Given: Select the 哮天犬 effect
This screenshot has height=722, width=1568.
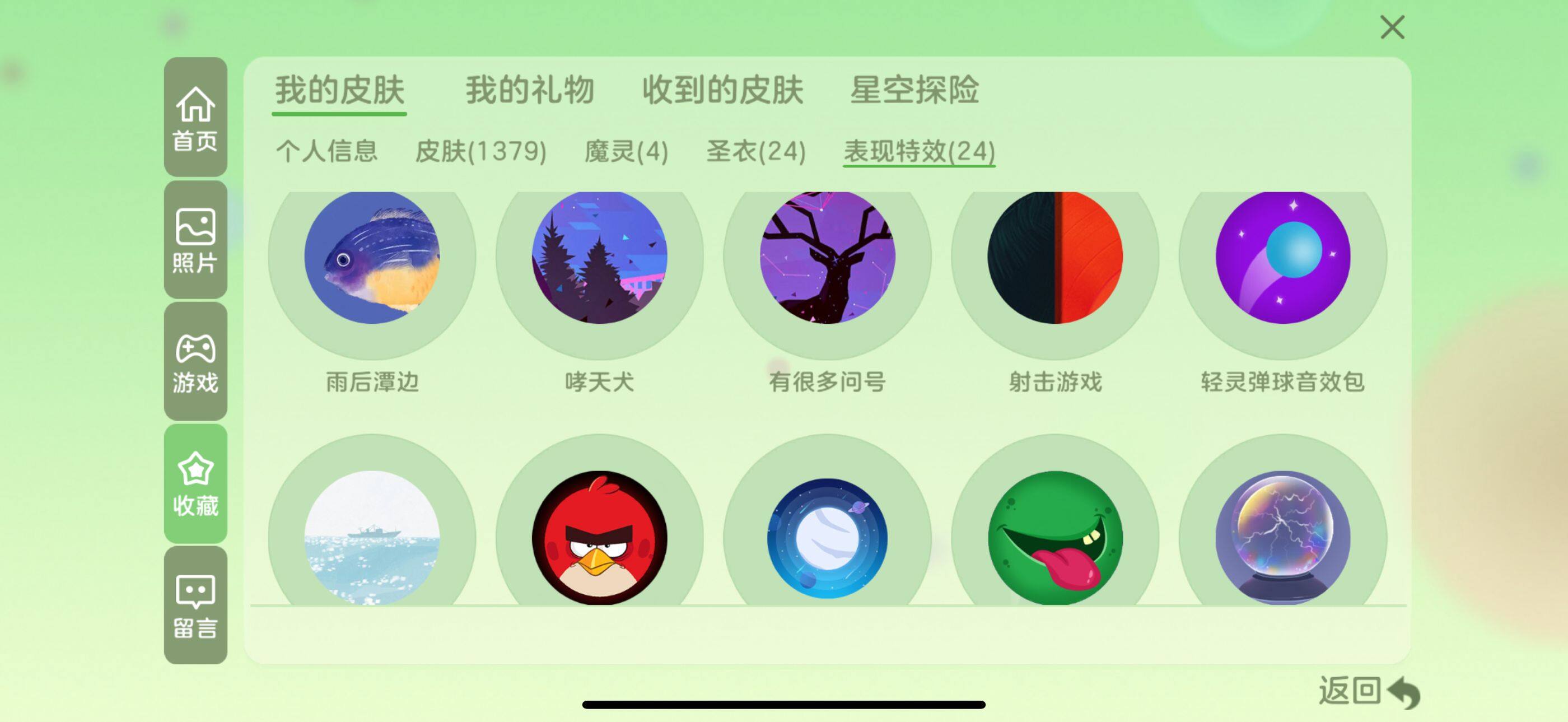Looking at the screenshot, I should point(600,258).
